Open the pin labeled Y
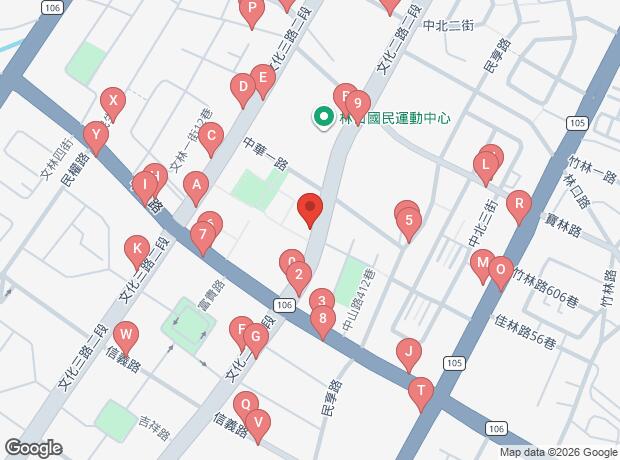This screenshot has width=620, height=460. point(96,134)
